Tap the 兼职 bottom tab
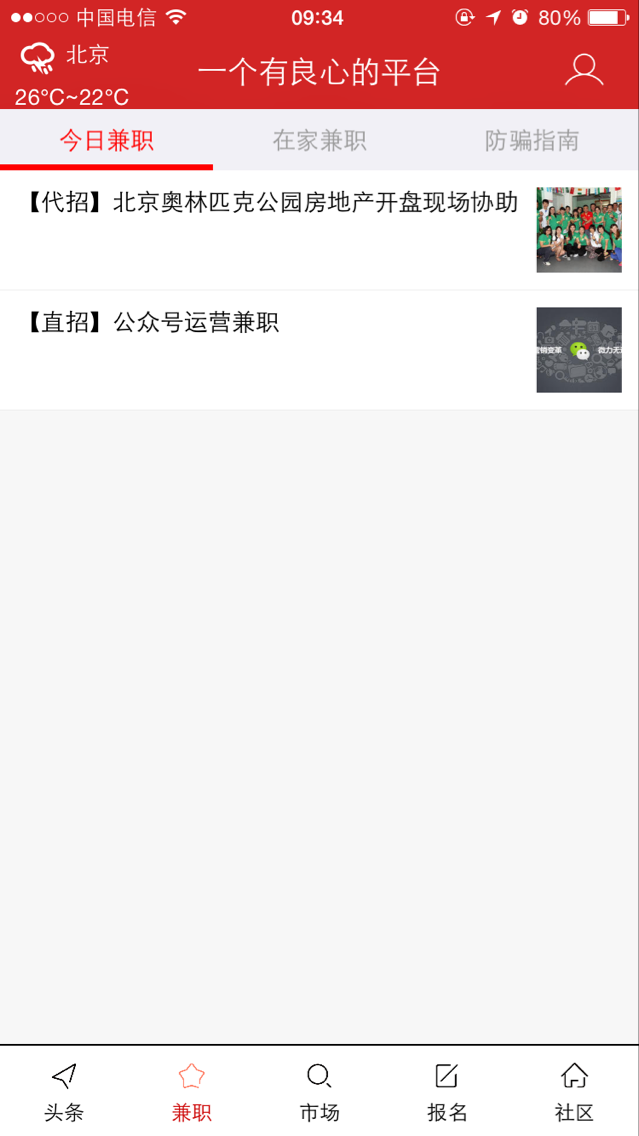Image resolution: width=639 pixels, height=1136 pixels. [191, 1091]
